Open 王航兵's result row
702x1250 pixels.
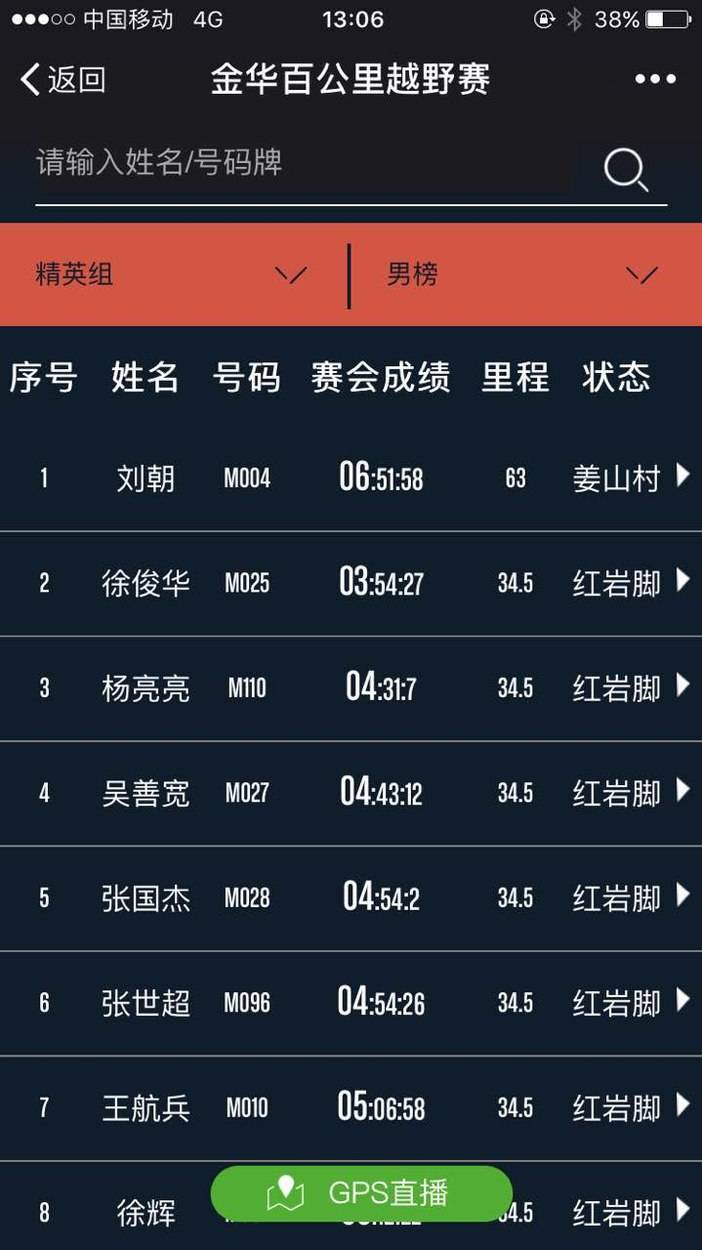[x=350, y=1108]
